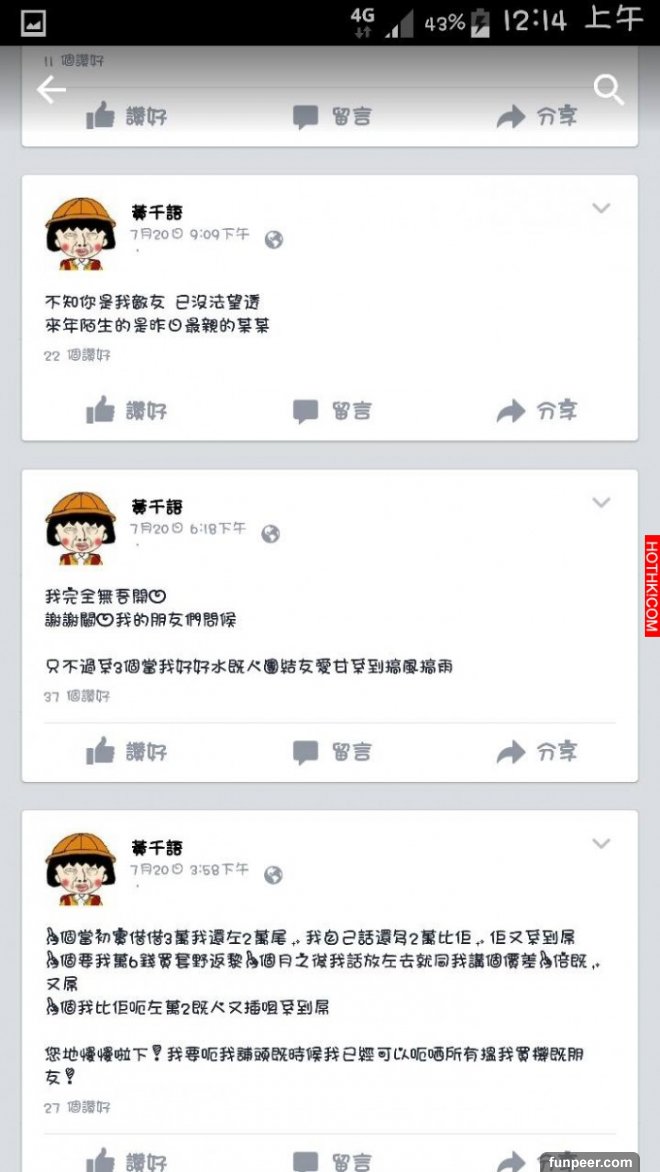
Task: Expand options chevron on 3:58下午 post
Action: [x=601, y=843]
